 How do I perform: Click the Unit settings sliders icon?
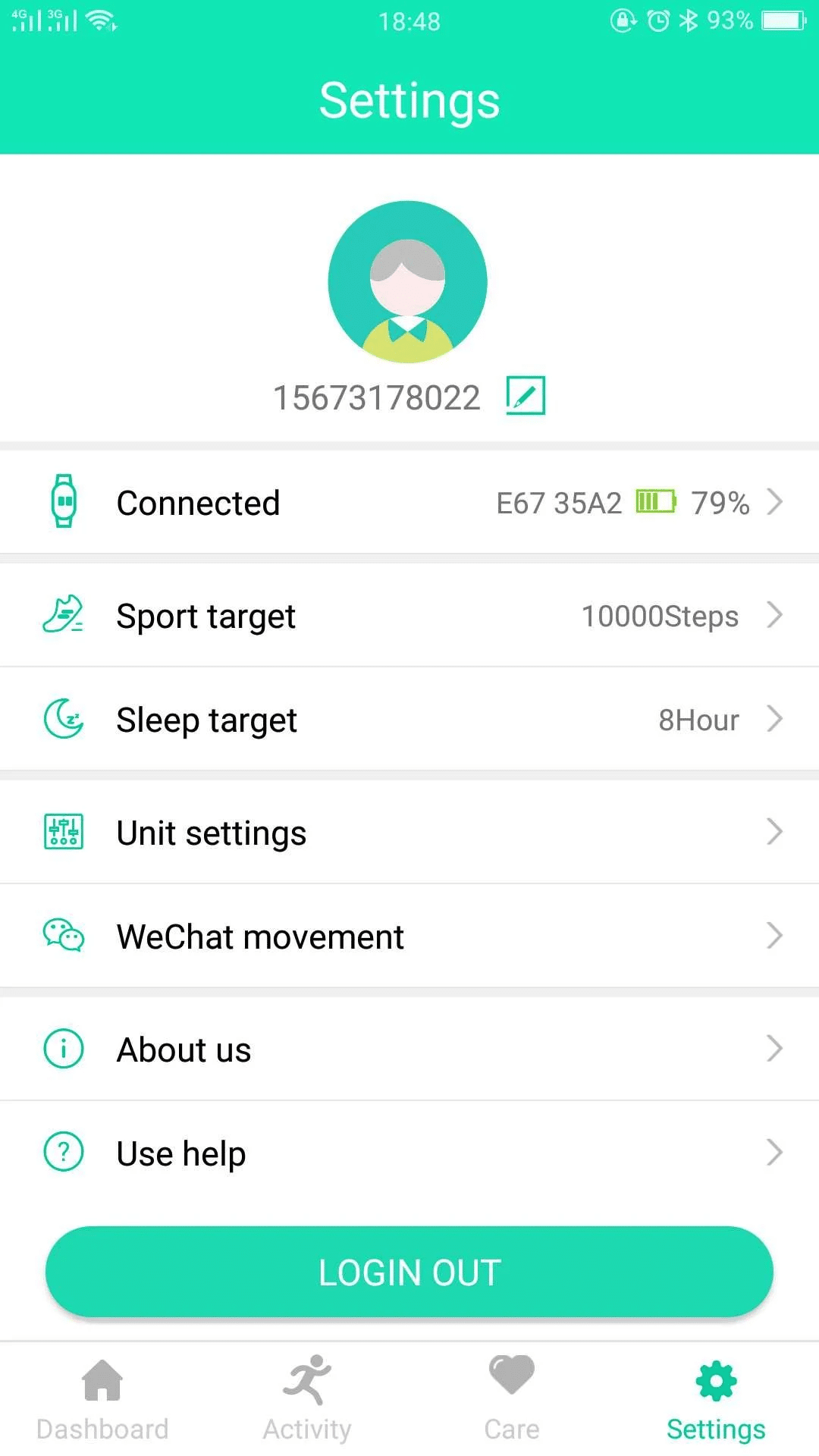64,831
